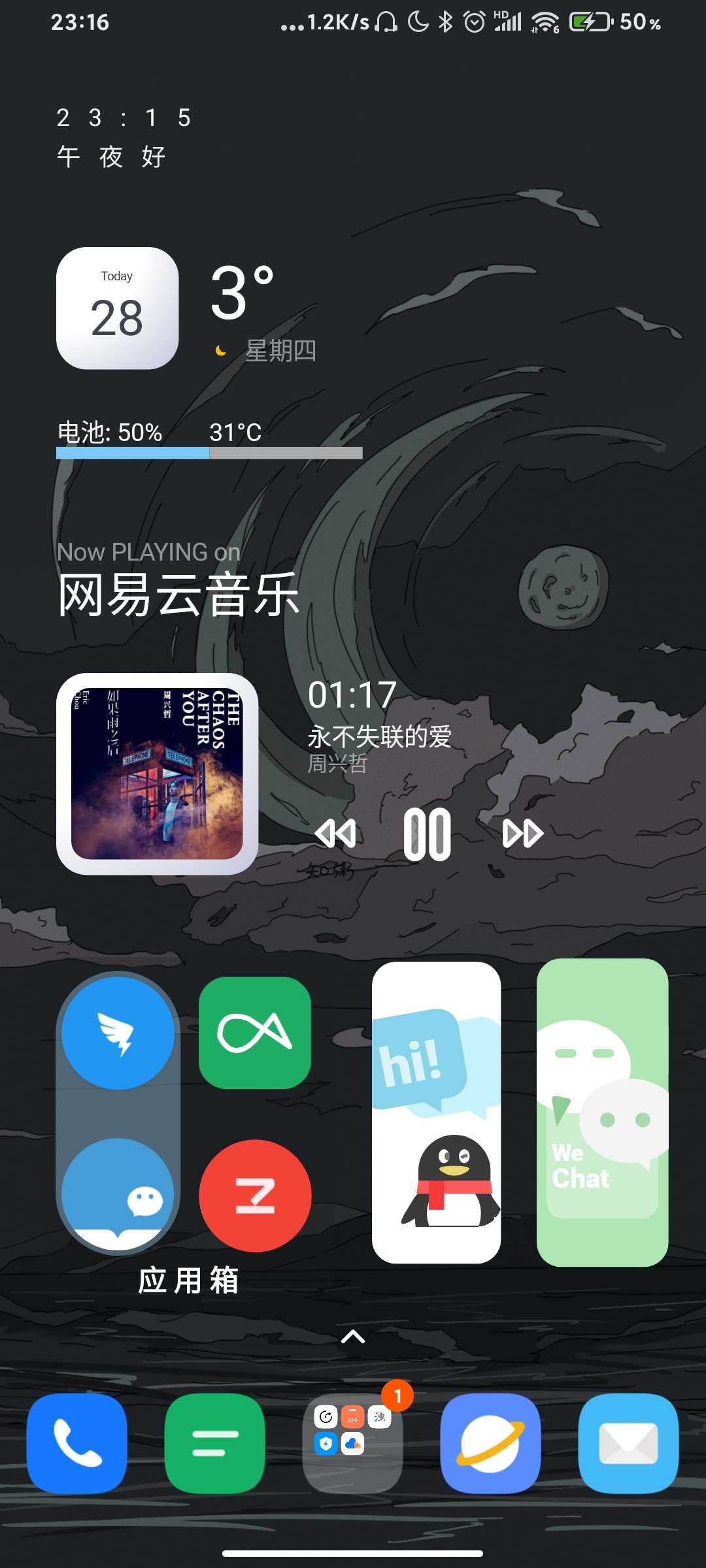
Task: Open the green Messages app in dock
Action: pos(215,1444)
